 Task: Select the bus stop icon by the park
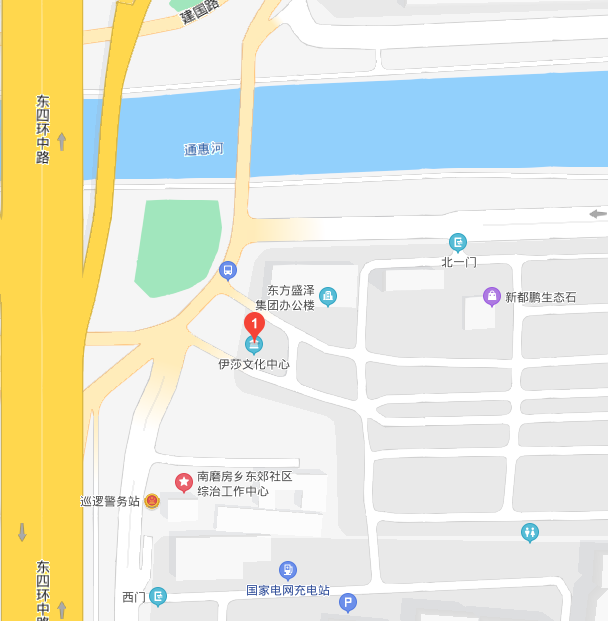[228, 270]
